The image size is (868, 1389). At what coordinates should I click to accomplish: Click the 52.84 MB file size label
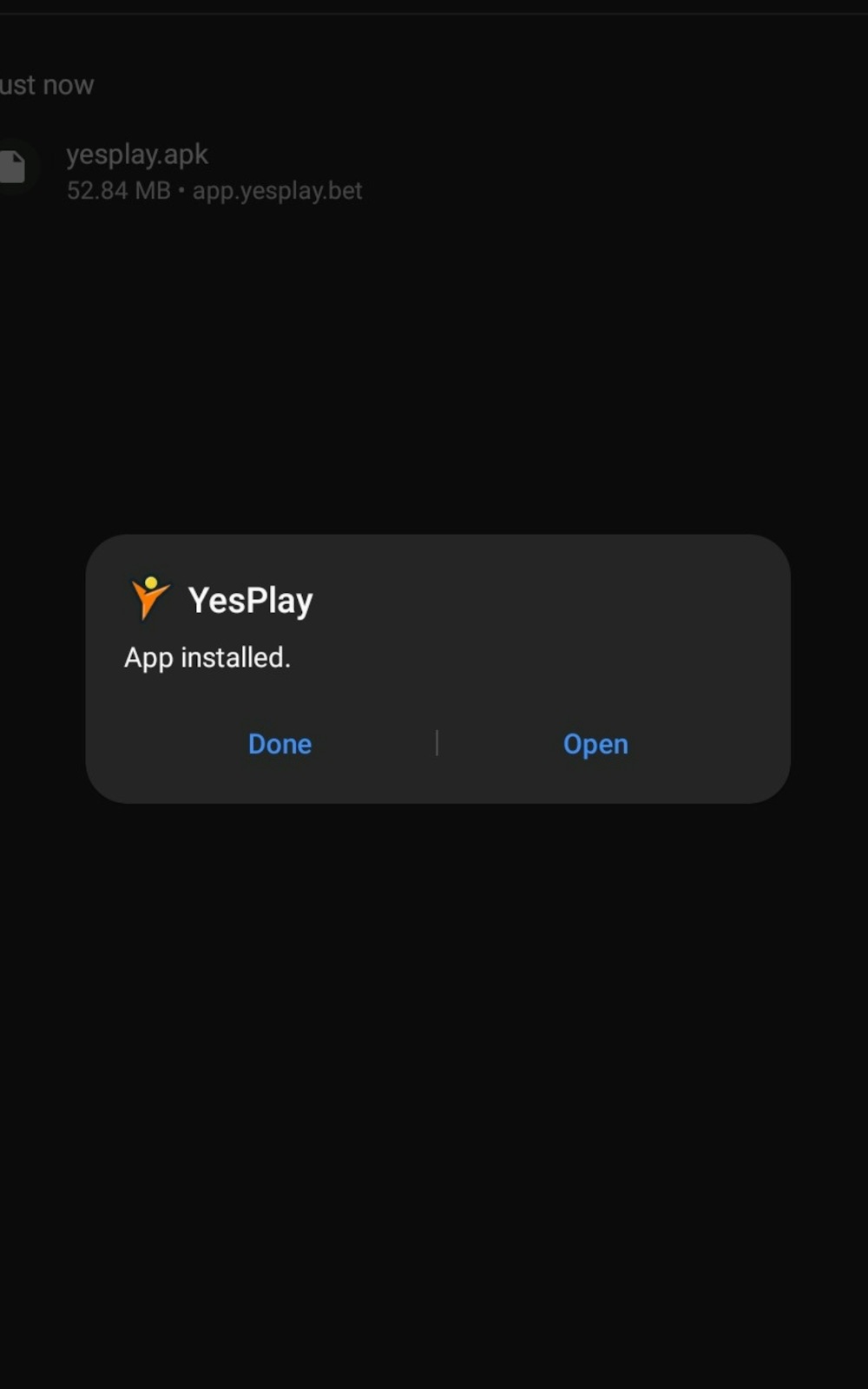tap(118, 190)
